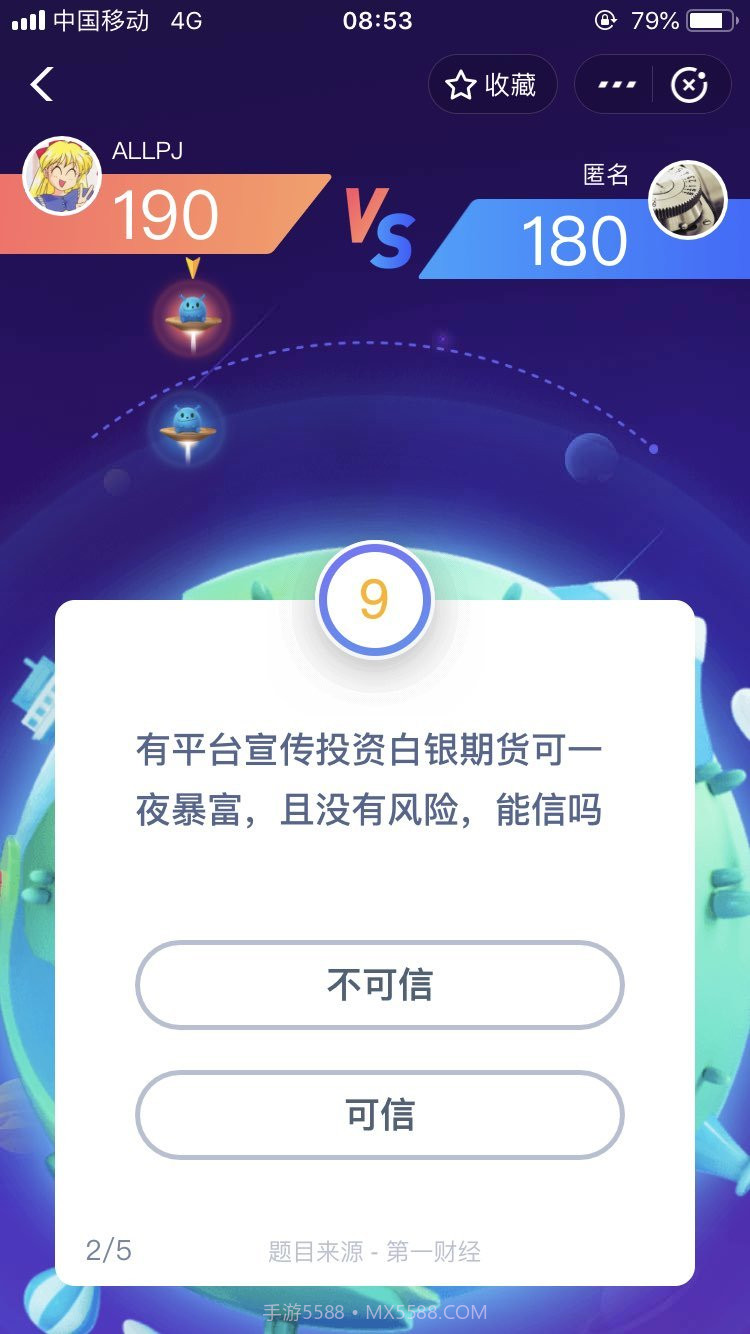The height and width of the screenshot is (1334, 750).
Task: Tap the back arrow at top left
Action: coord(41,84)
